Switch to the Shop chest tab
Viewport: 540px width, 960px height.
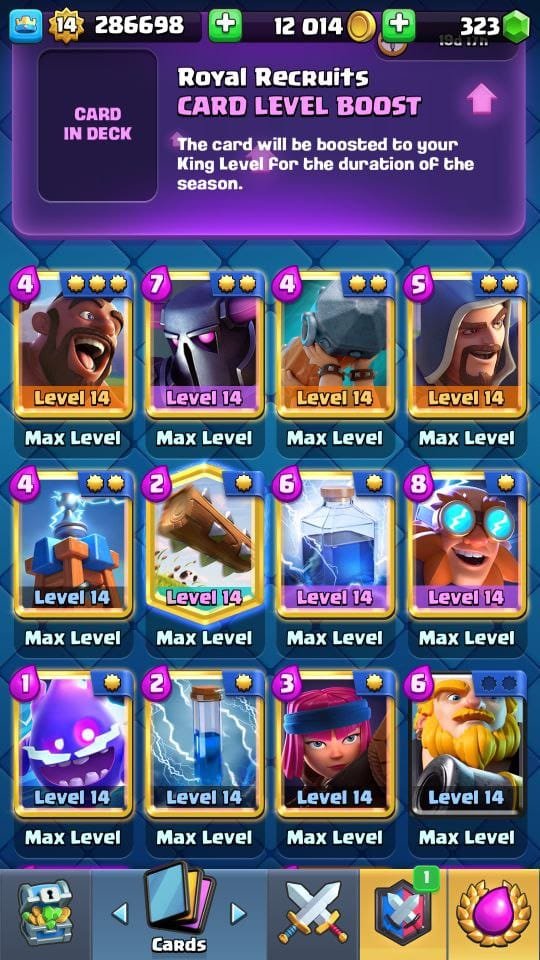(x=45, y=914)
